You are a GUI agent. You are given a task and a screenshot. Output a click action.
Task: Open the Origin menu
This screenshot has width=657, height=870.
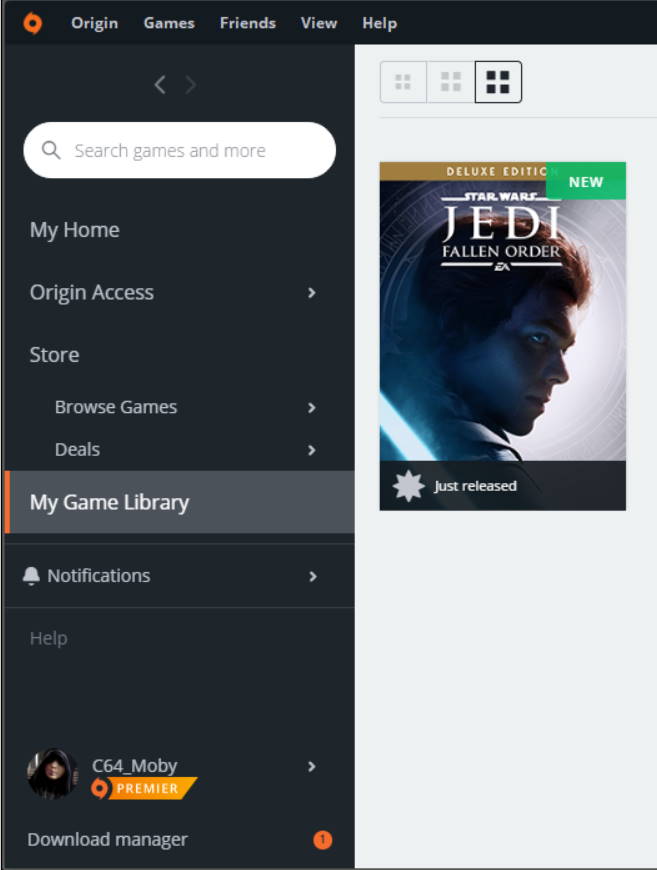pos(94,23)
